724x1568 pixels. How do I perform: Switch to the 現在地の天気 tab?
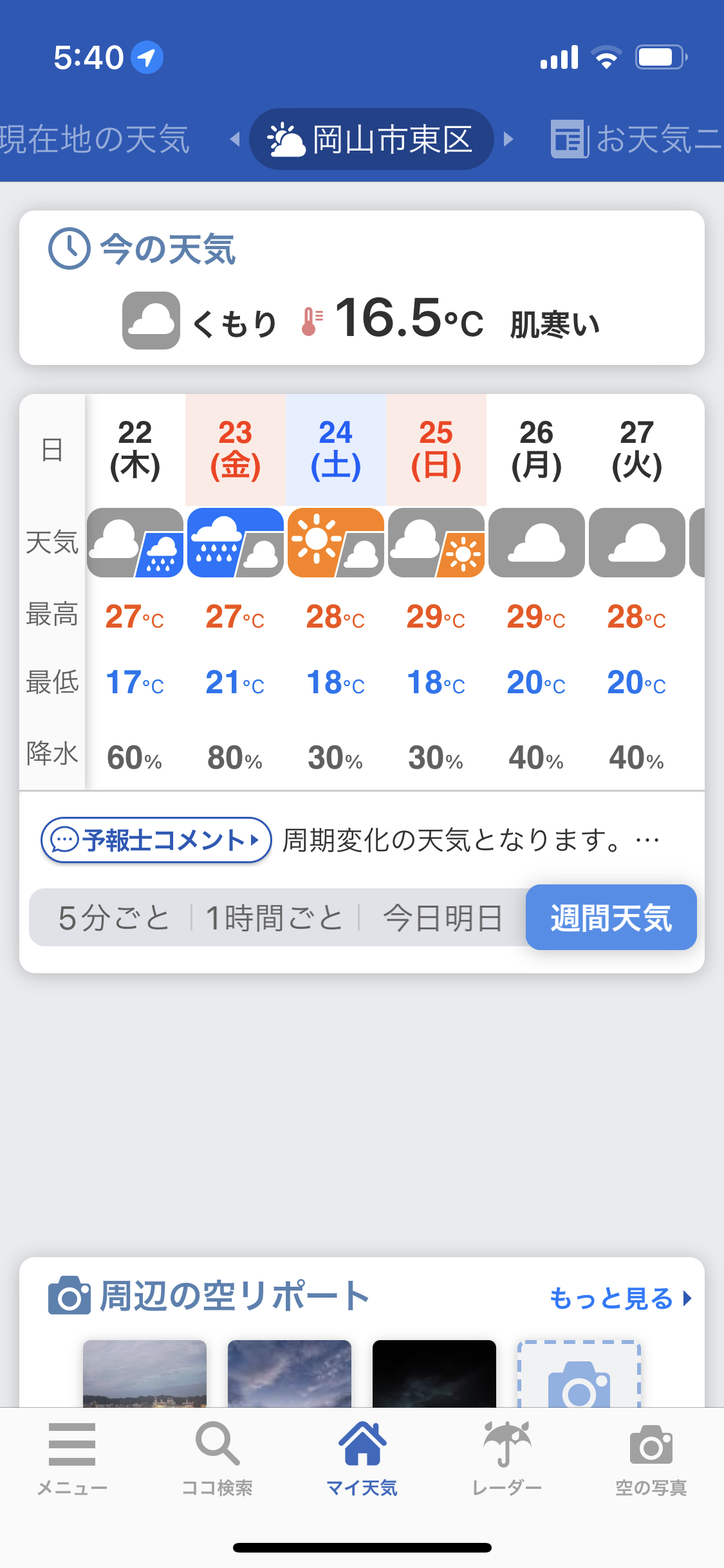(x=95, y=139)
